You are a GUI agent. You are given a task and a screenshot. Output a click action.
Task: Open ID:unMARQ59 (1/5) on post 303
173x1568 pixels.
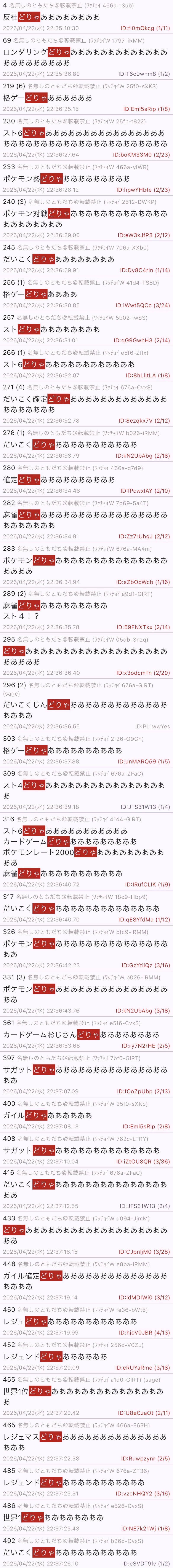[x=144, y=762]
